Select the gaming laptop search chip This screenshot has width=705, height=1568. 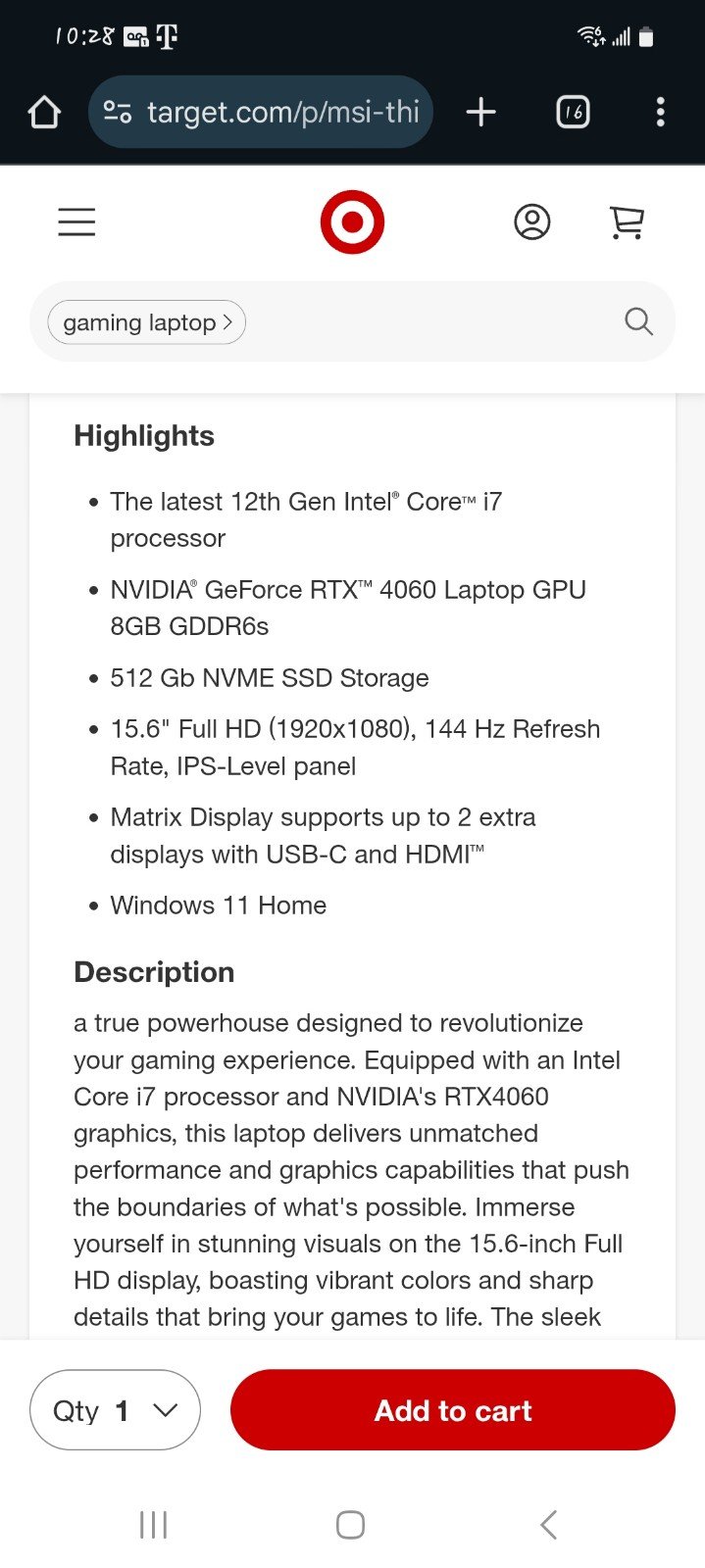click(147, 322)
